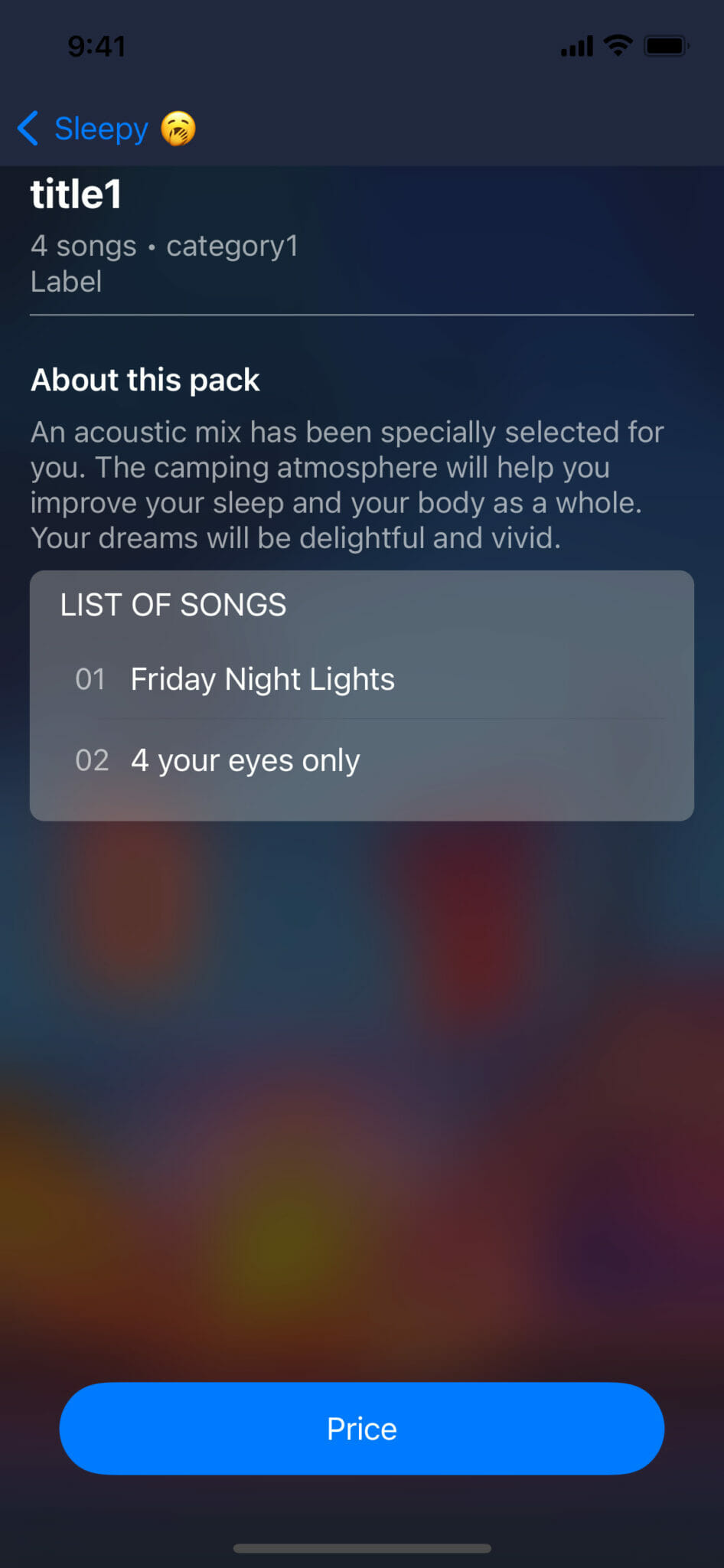Screen dimensions: 724x1568
Task: Tap the song number 02 label
Action: tap(92, 760)
